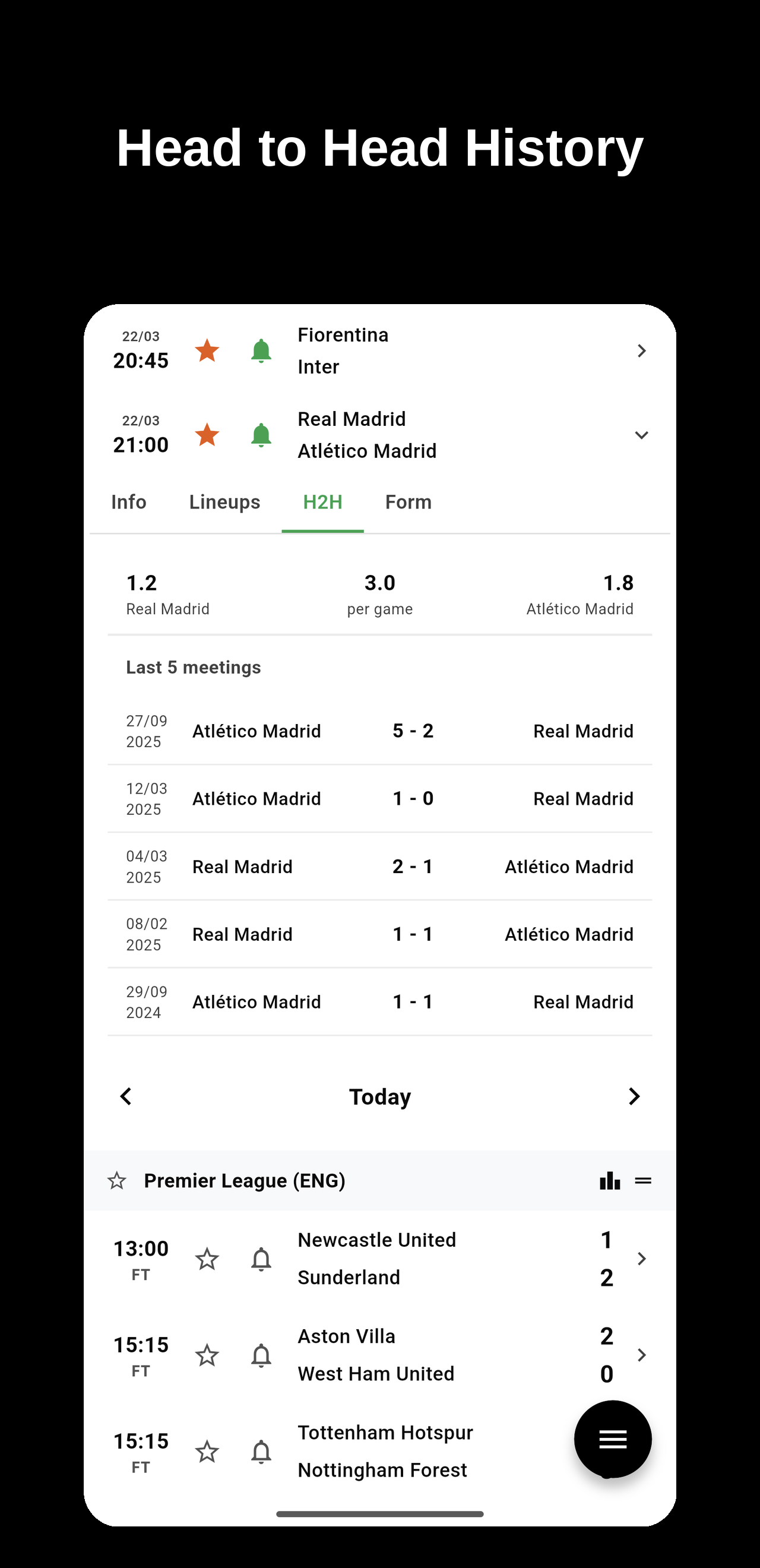
Task: Collapse the Real Madrid match details chevron
Action: [x=642, y=435]
